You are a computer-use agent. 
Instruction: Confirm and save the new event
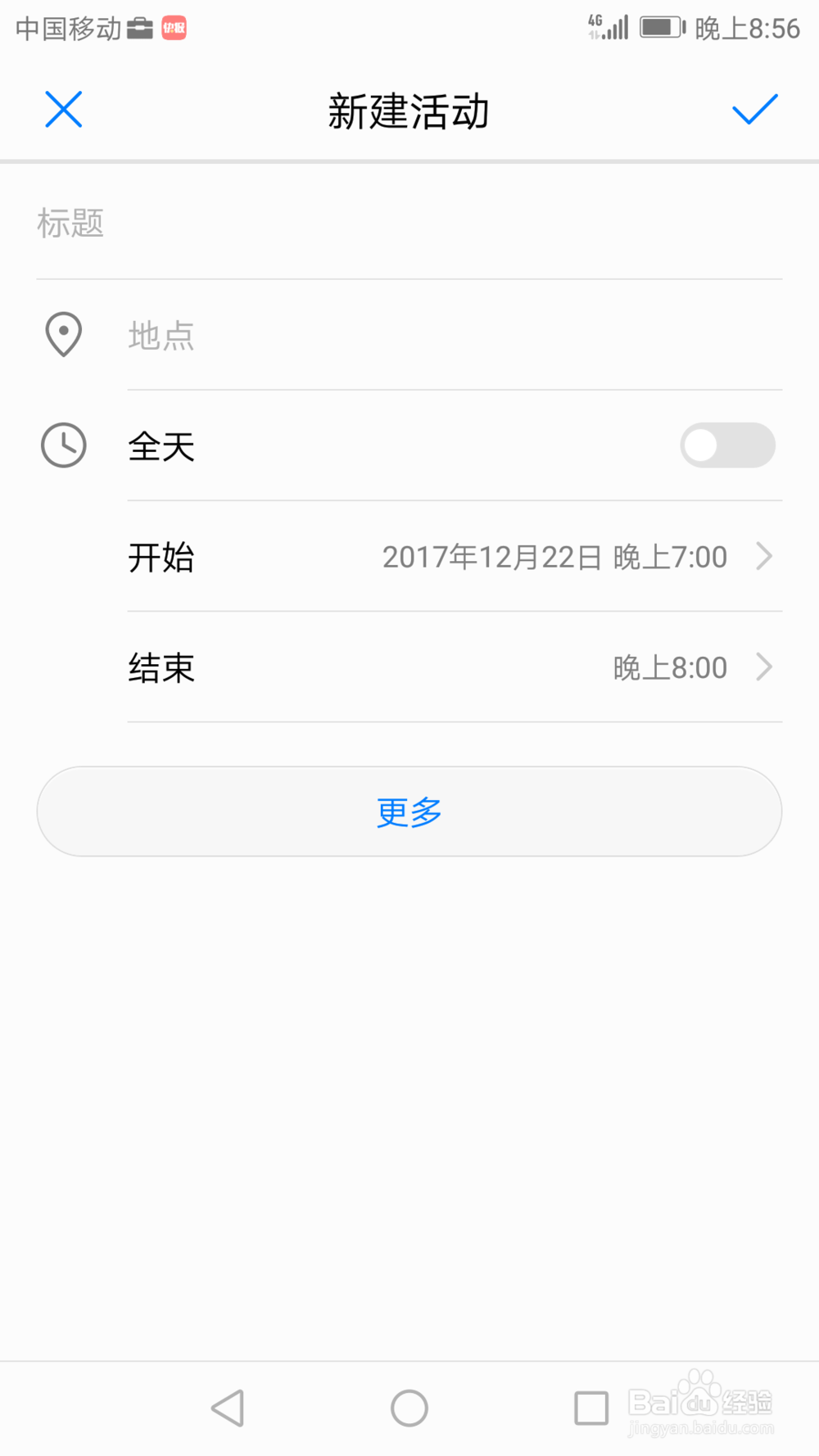coord(754,110)
